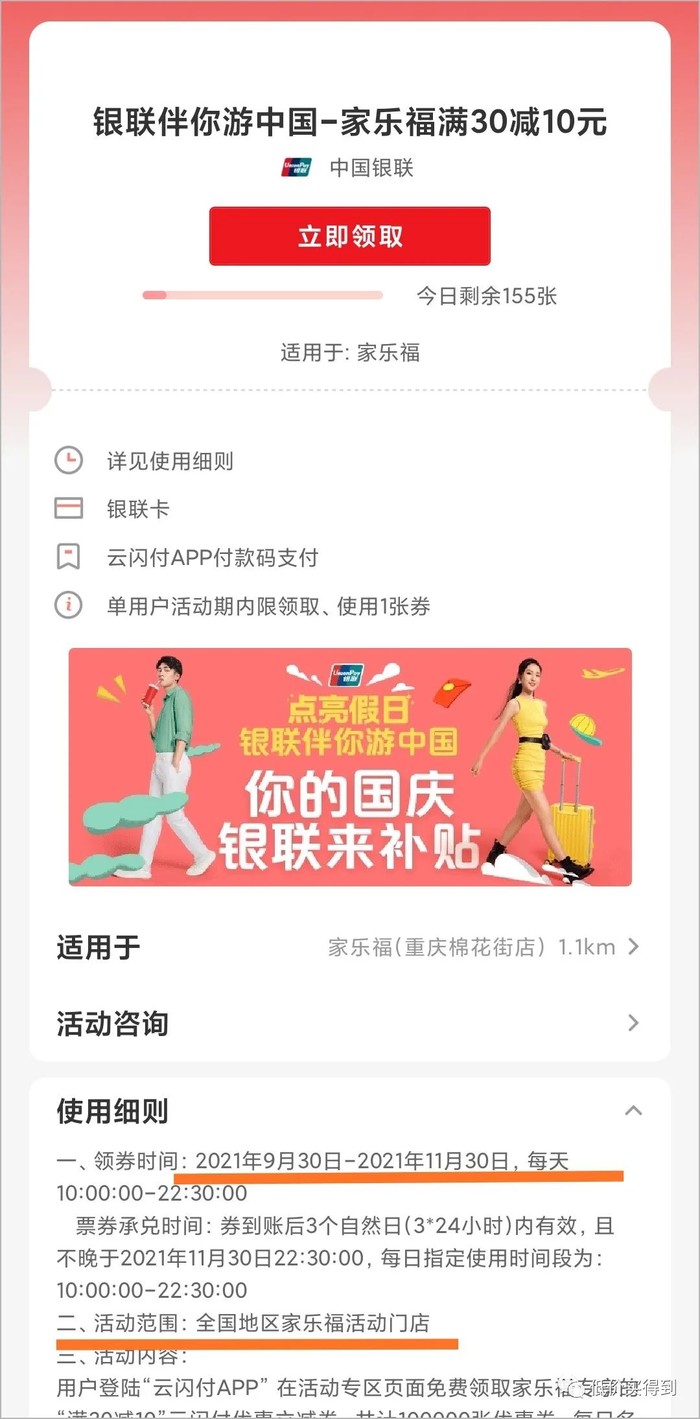Viewport: 700px width, 1419px height.
Task: Open the 活动咨询 row
Action: tap(349, 1023)
